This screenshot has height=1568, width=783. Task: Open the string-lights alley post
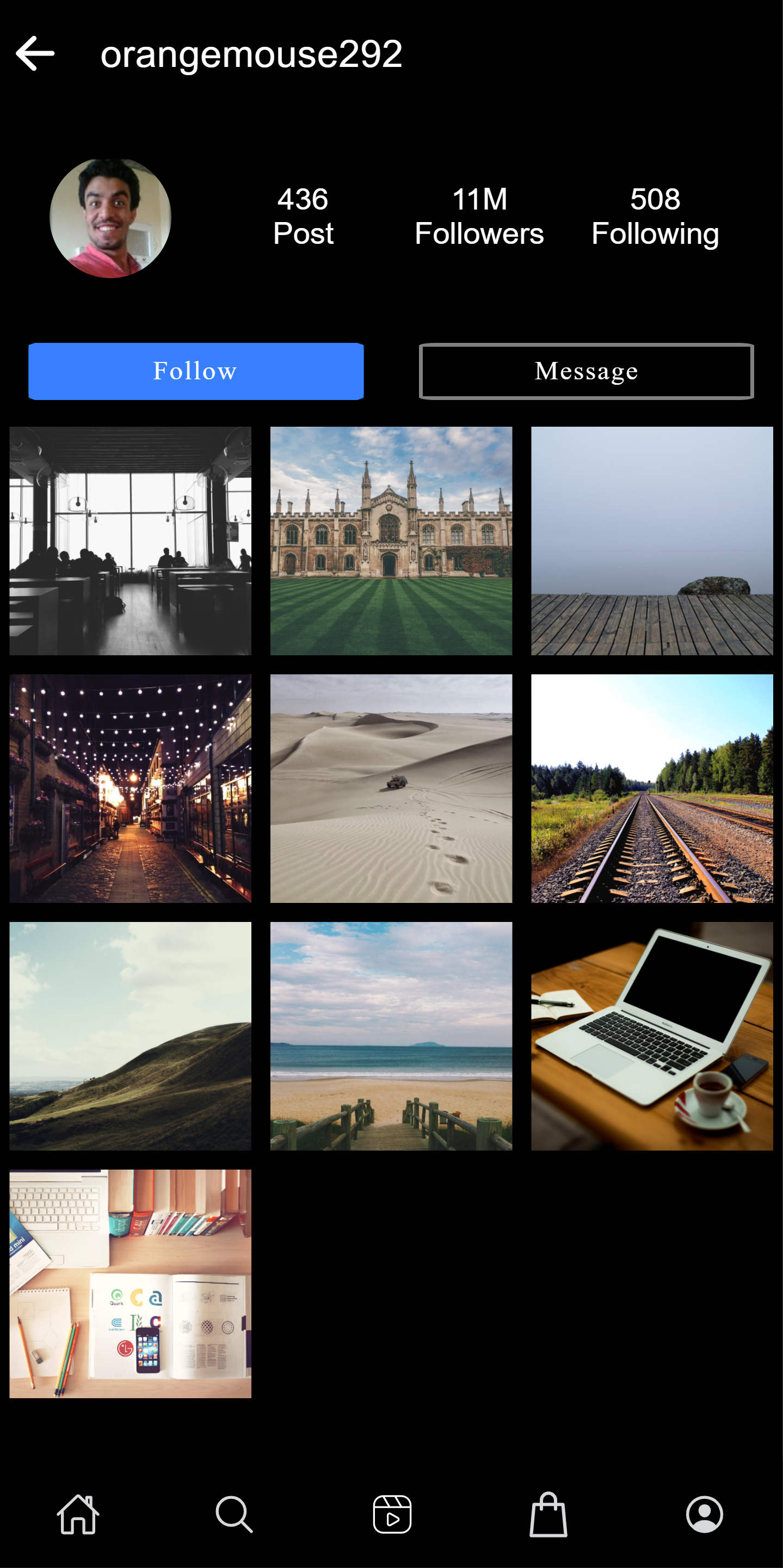click(x=130, y=788)
